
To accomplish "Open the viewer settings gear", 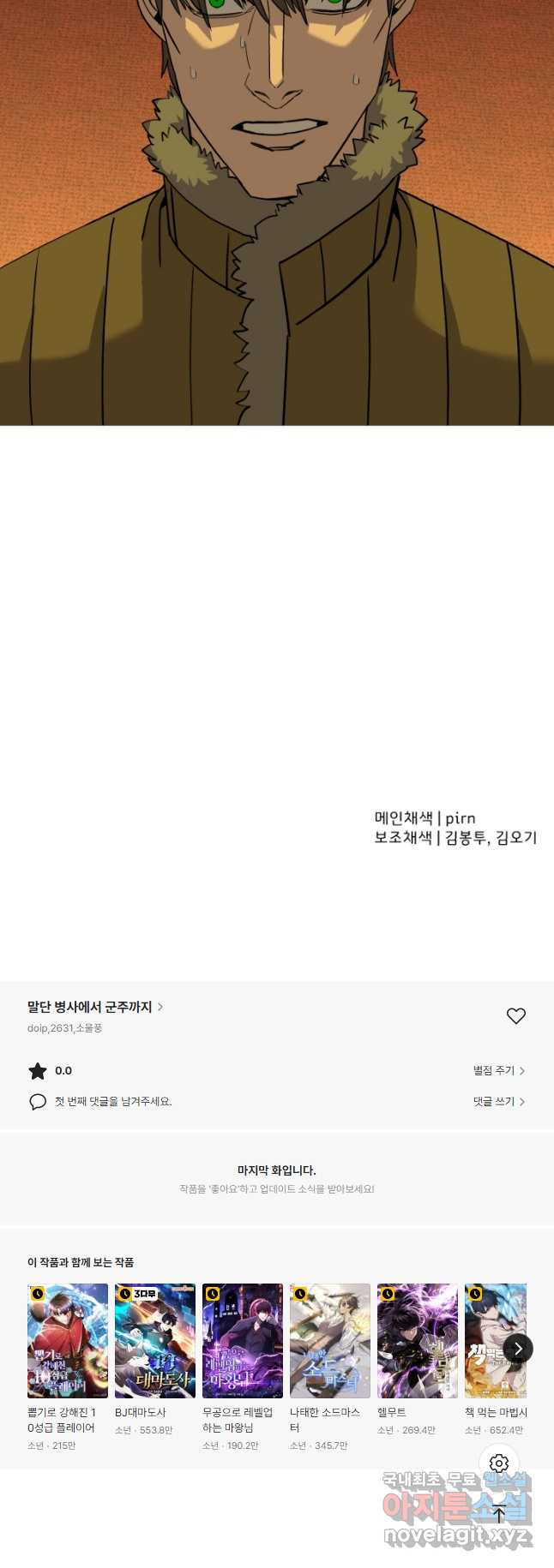I will point(499,1463).
